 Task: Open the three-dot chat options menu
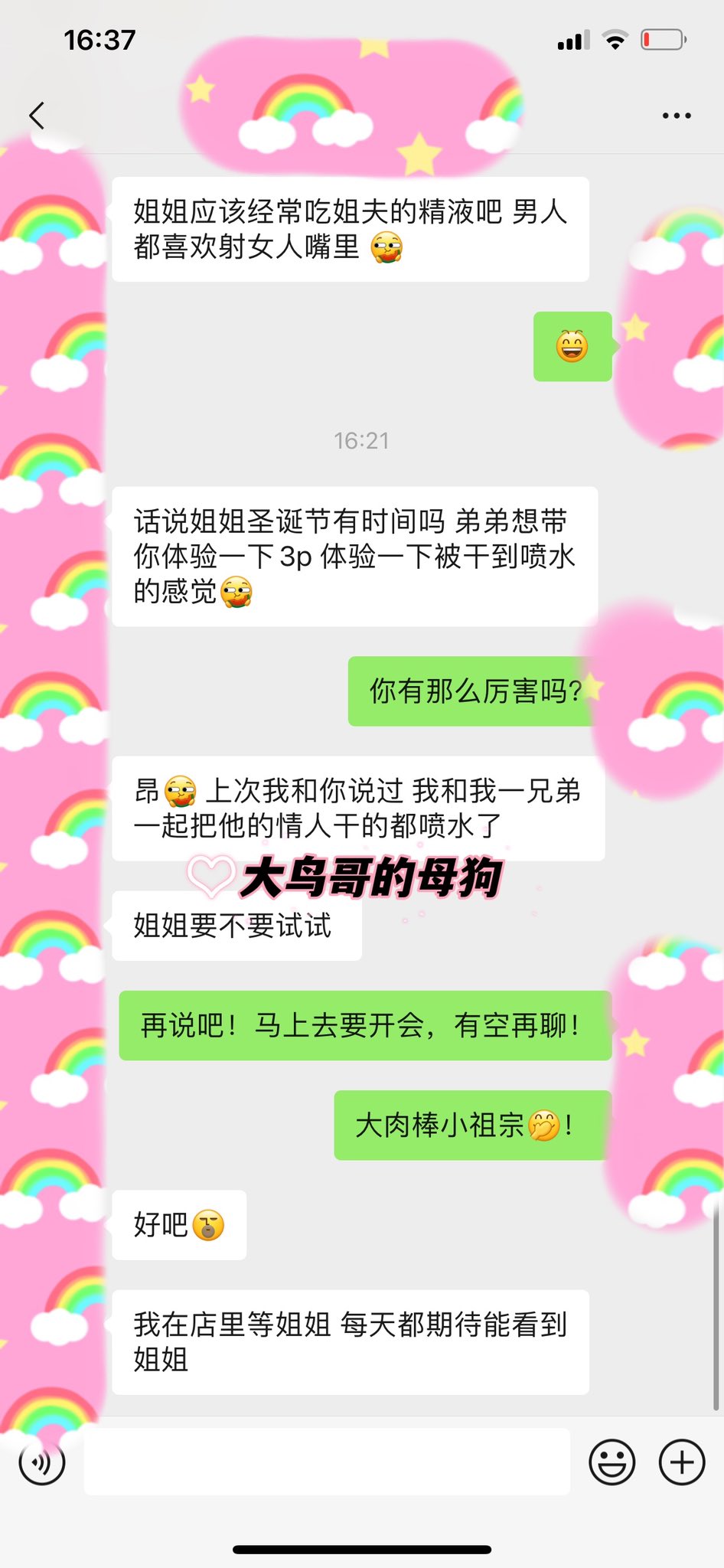pyautogui.click(x=677, y=116)
